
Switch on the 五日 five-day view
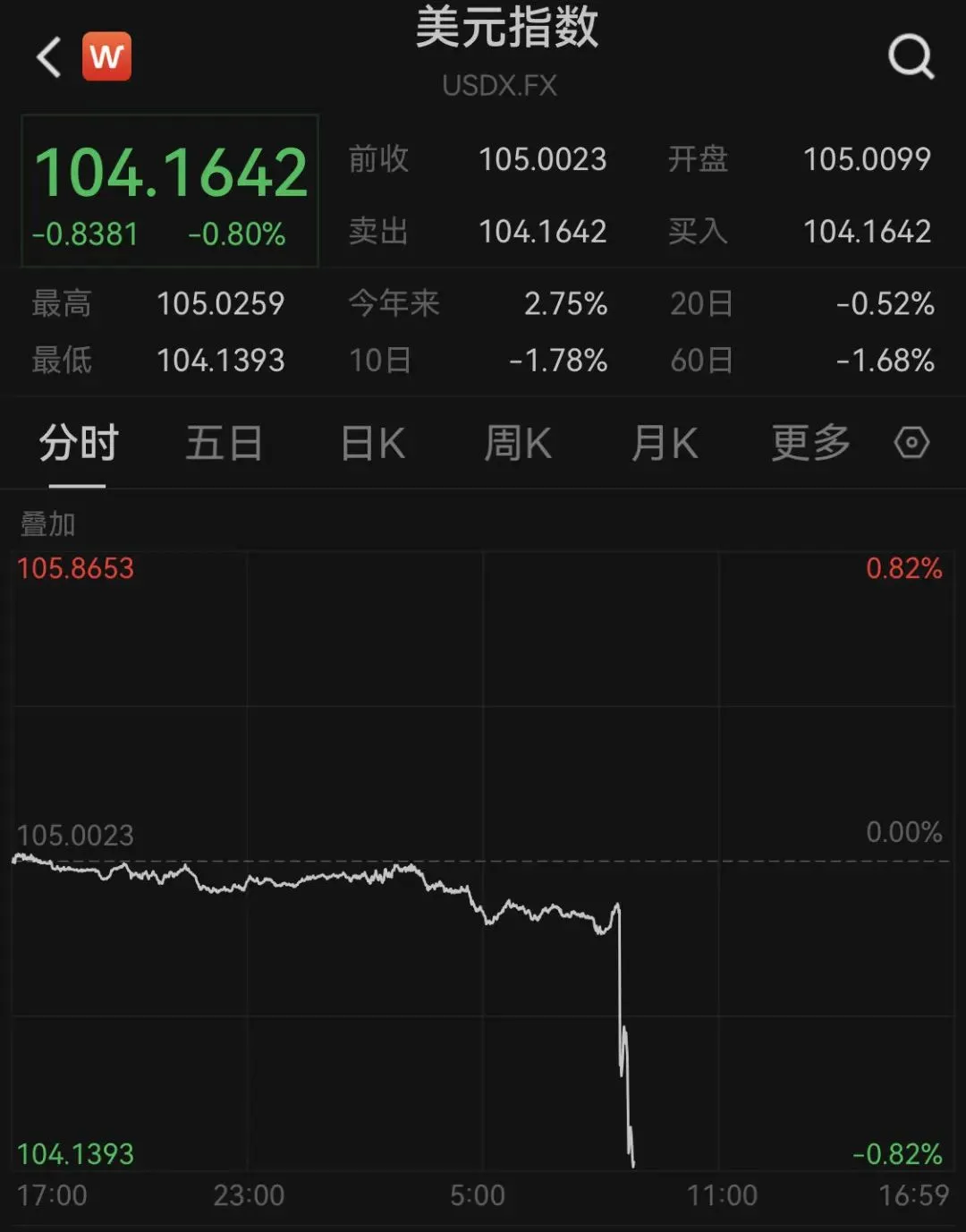click(x=224, y=442)
